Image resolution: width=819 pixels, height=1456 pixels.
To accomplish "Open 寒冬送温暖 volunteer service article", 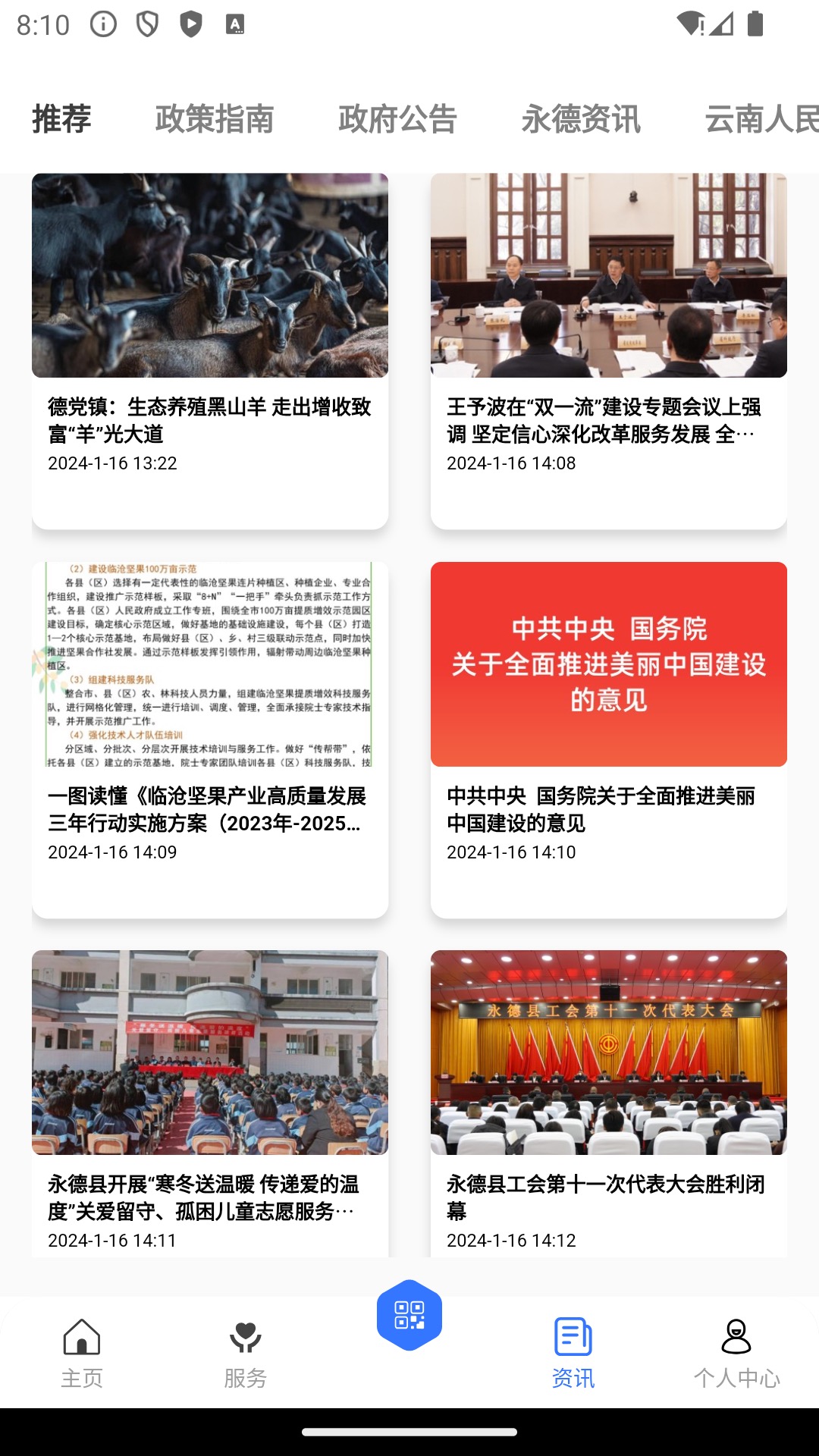I will click(210, 1100).
